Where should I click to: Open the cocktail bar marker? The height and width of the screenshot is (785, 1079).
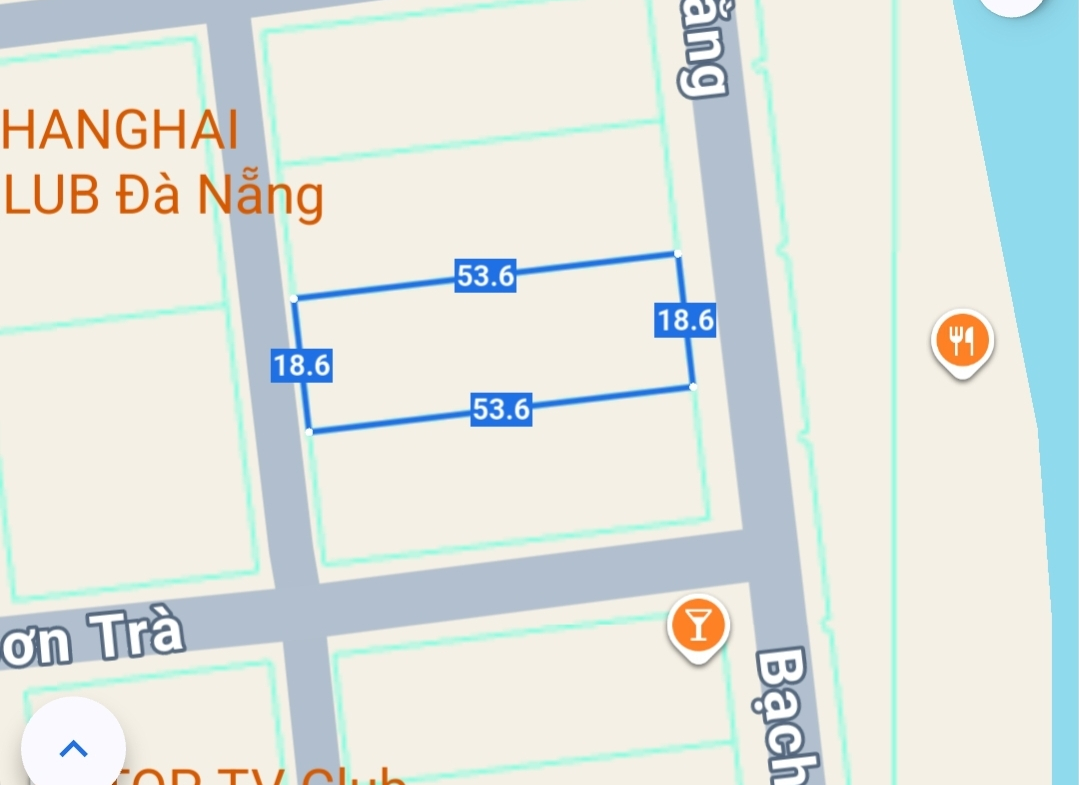pyautogui.click(x=699, y=625)
